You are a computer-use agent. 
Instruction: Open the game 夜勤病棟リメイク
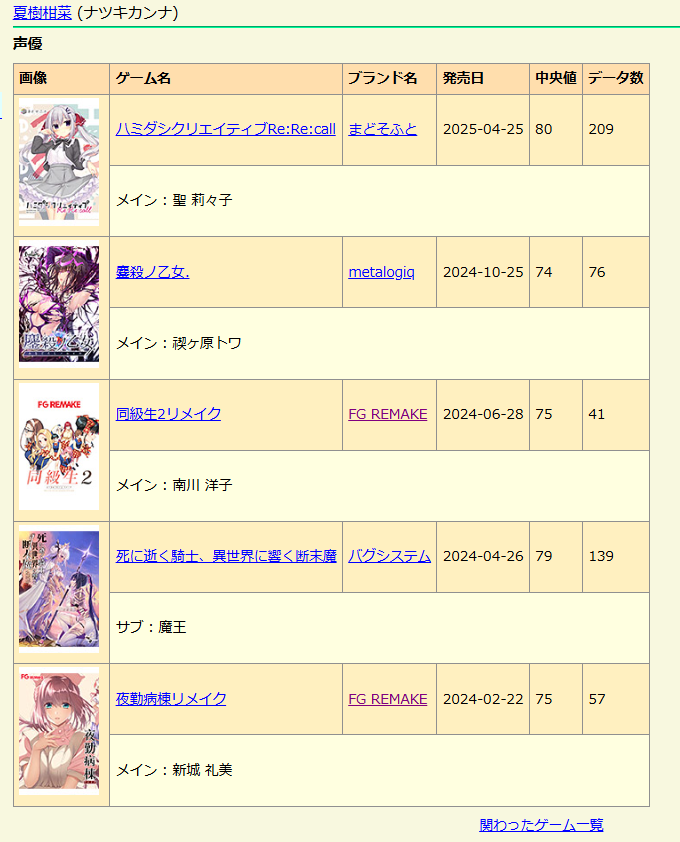pyautogui.click(x=171, y=699)
